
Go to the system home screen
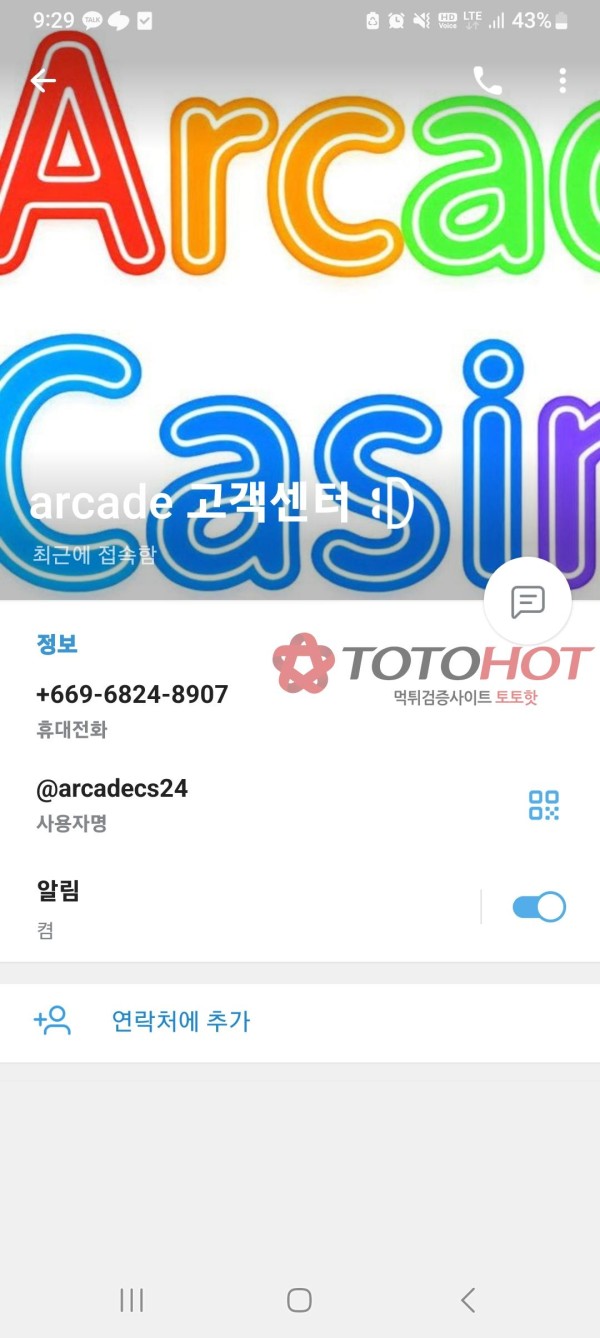tap(299, 1299)
